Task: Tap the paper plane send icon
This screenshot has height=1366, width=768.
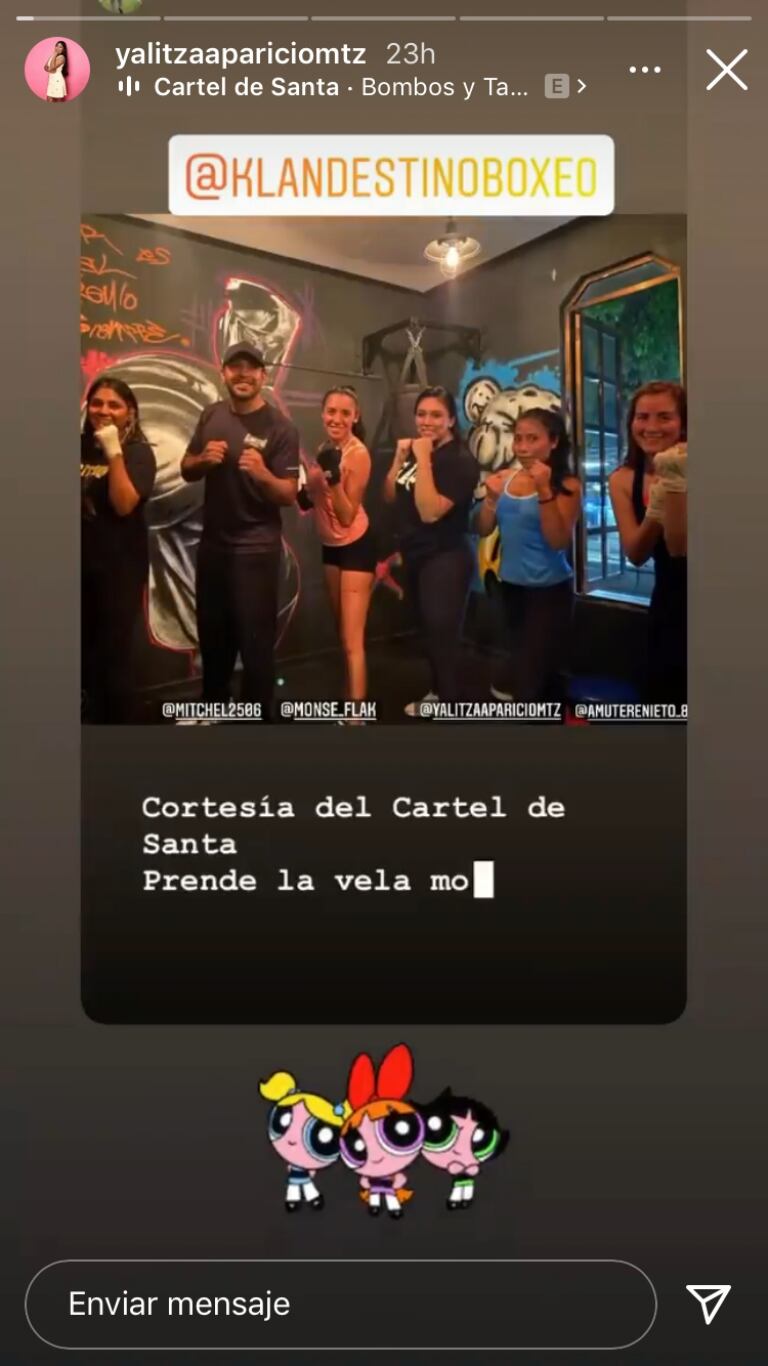Action: [x=712, y=1304]
